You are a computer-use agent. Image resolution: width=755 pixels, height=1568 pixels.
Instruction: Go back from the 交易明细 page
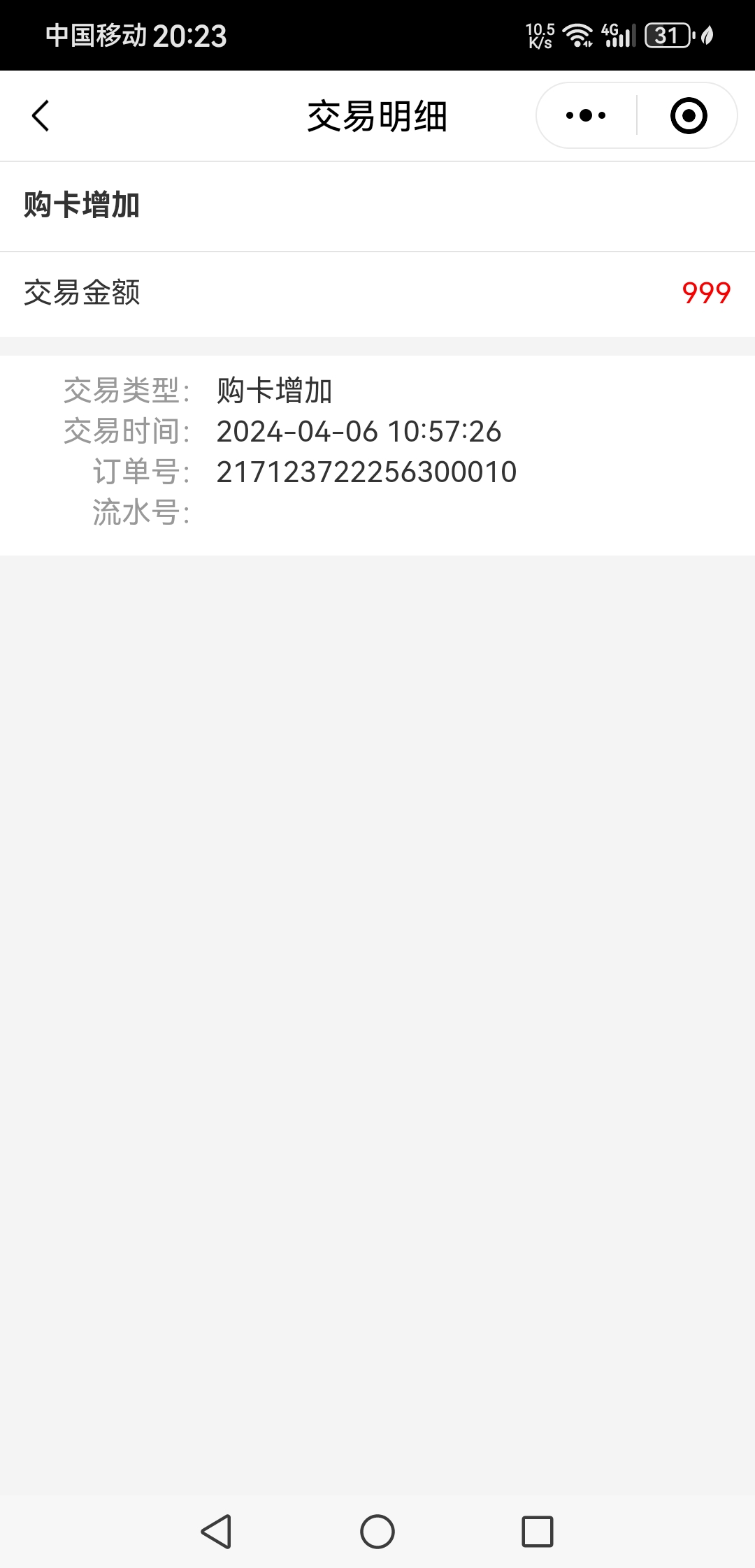[41, 116]
